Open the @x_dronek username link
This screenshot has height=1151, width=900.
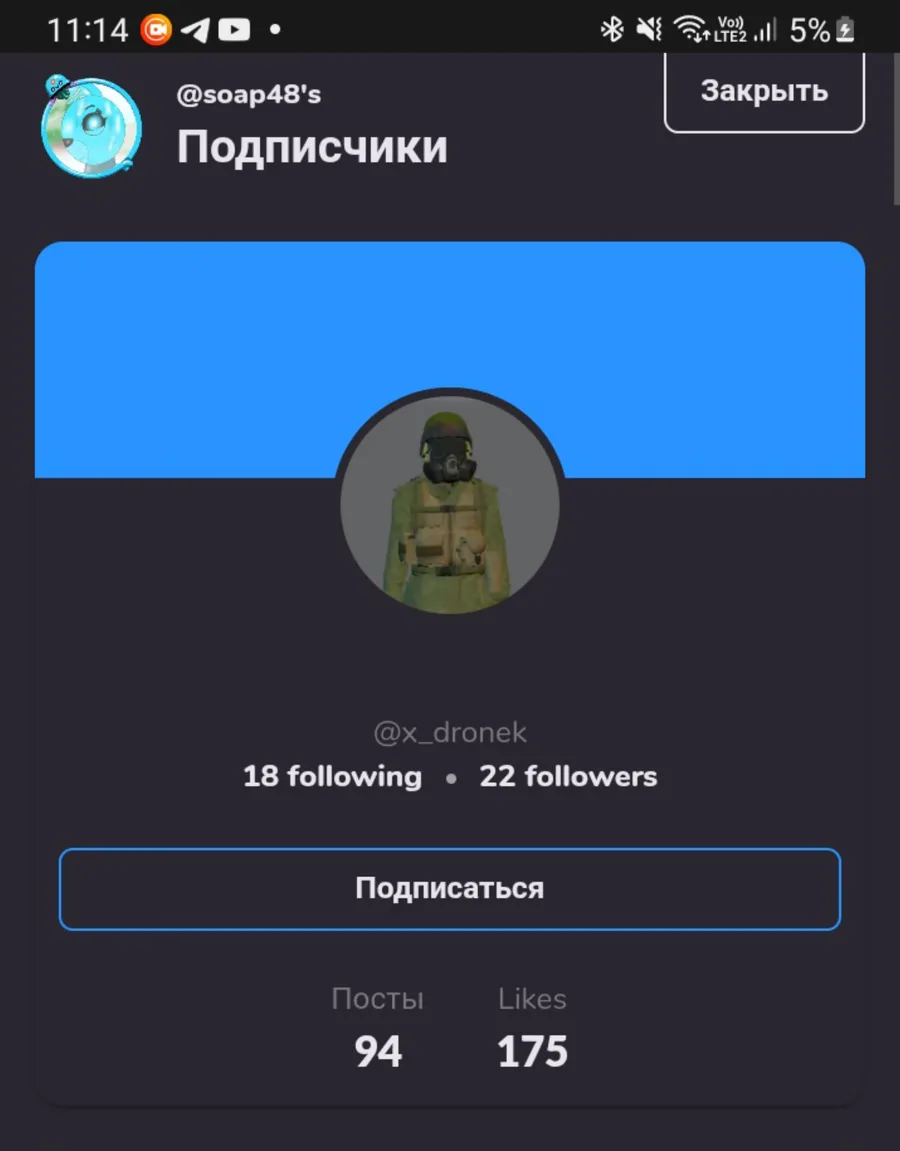pyautogui.click(x=450, y=733)
